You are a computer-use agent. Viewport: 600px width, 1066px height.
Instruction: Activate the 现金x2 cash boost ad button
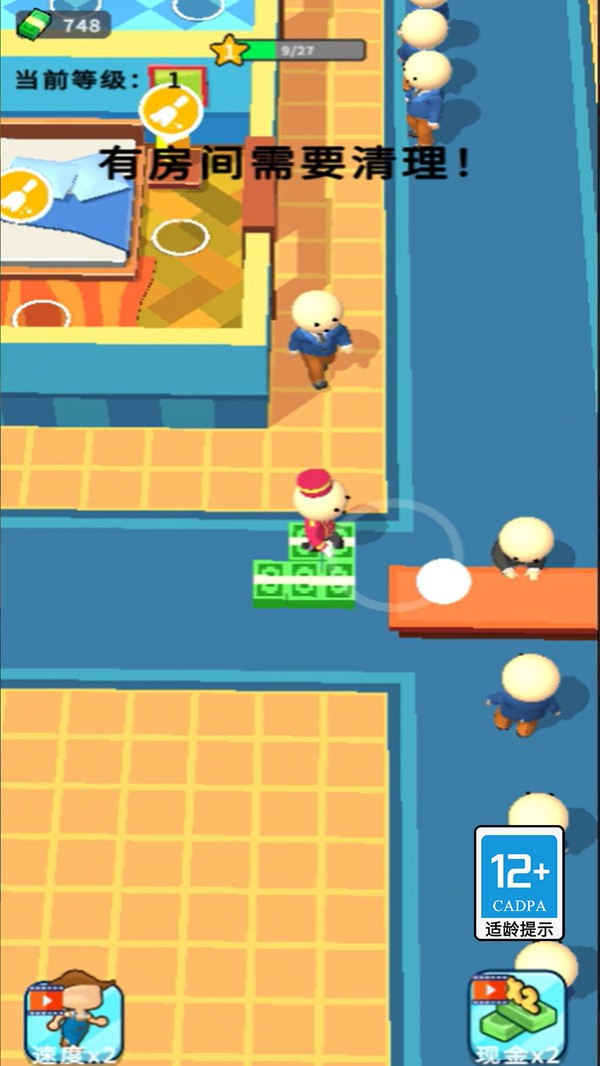tap(518, 1019)
